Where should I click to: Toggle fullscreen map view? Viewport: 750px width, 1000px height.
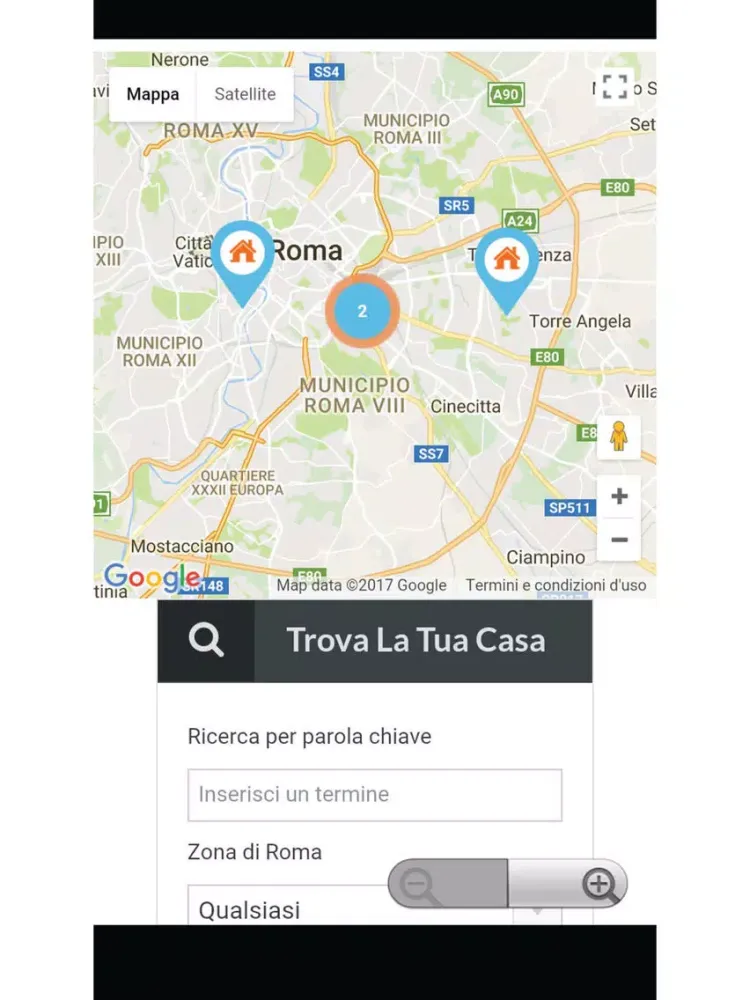pyautogui.click(x=614, y=86)
